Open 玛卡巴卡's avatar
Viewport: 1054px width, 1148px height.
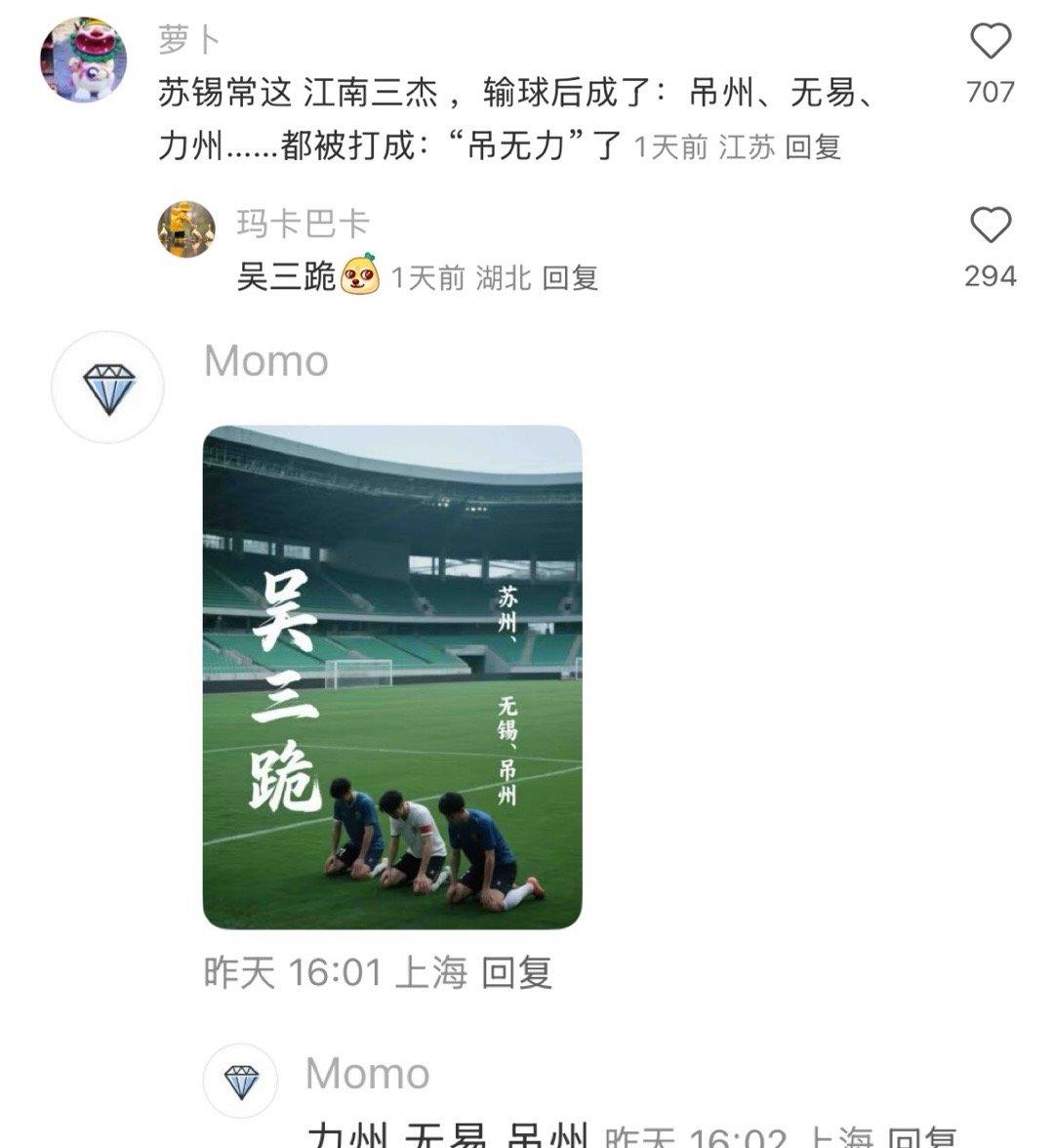coord(186,229)
